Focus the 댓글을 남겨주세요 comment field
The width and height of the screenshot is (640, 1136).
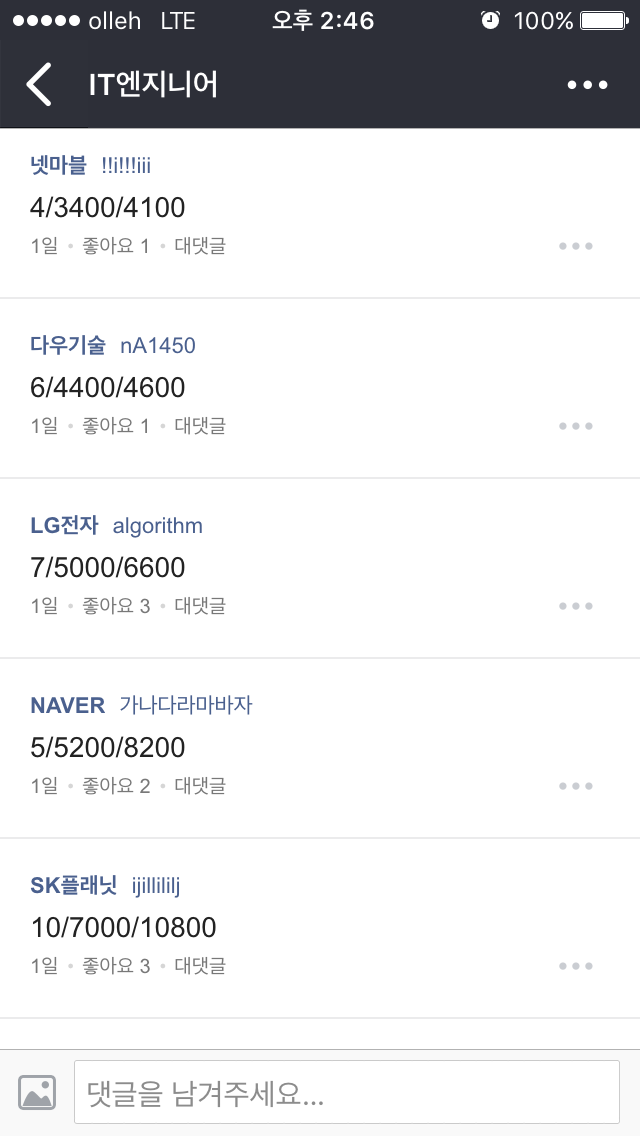[x=346, y=1092]
